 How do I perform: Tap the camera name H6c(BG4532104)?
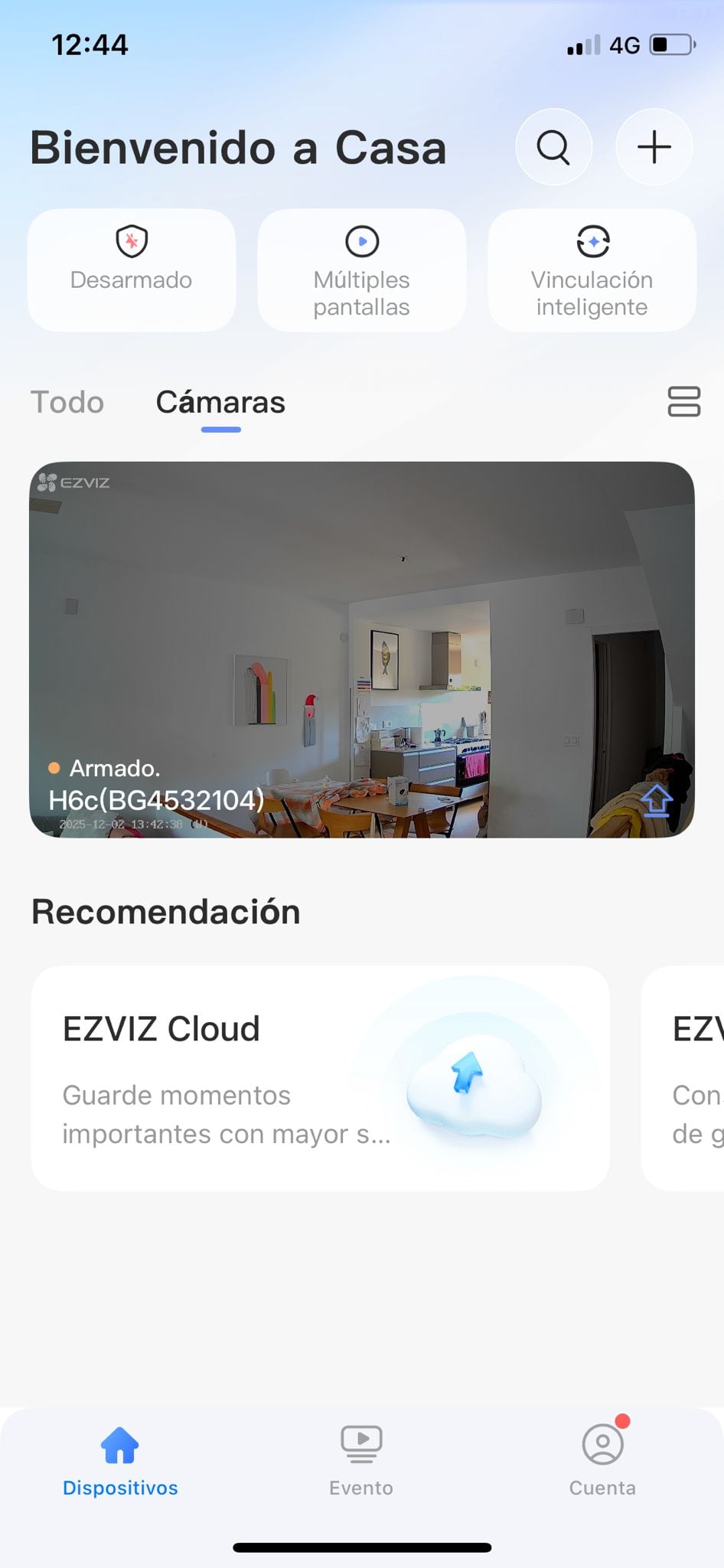click(155, 802)
